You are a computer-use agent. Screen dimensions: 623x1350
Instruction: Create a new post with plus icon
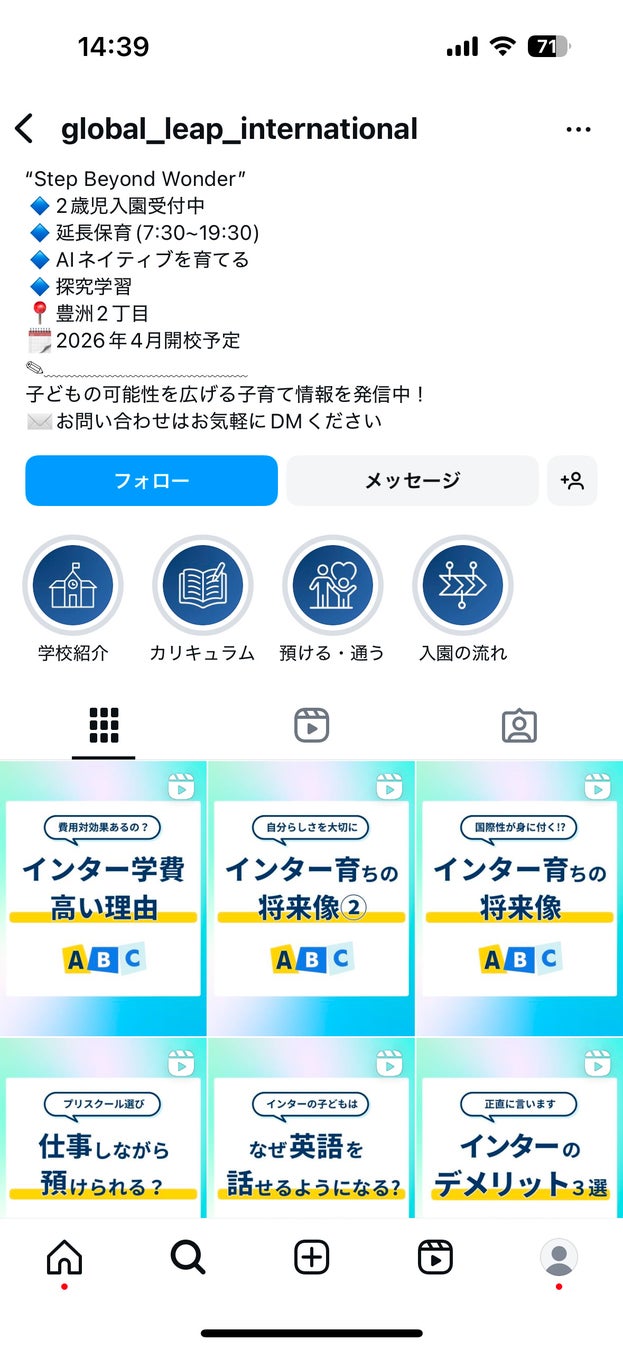312,1257
